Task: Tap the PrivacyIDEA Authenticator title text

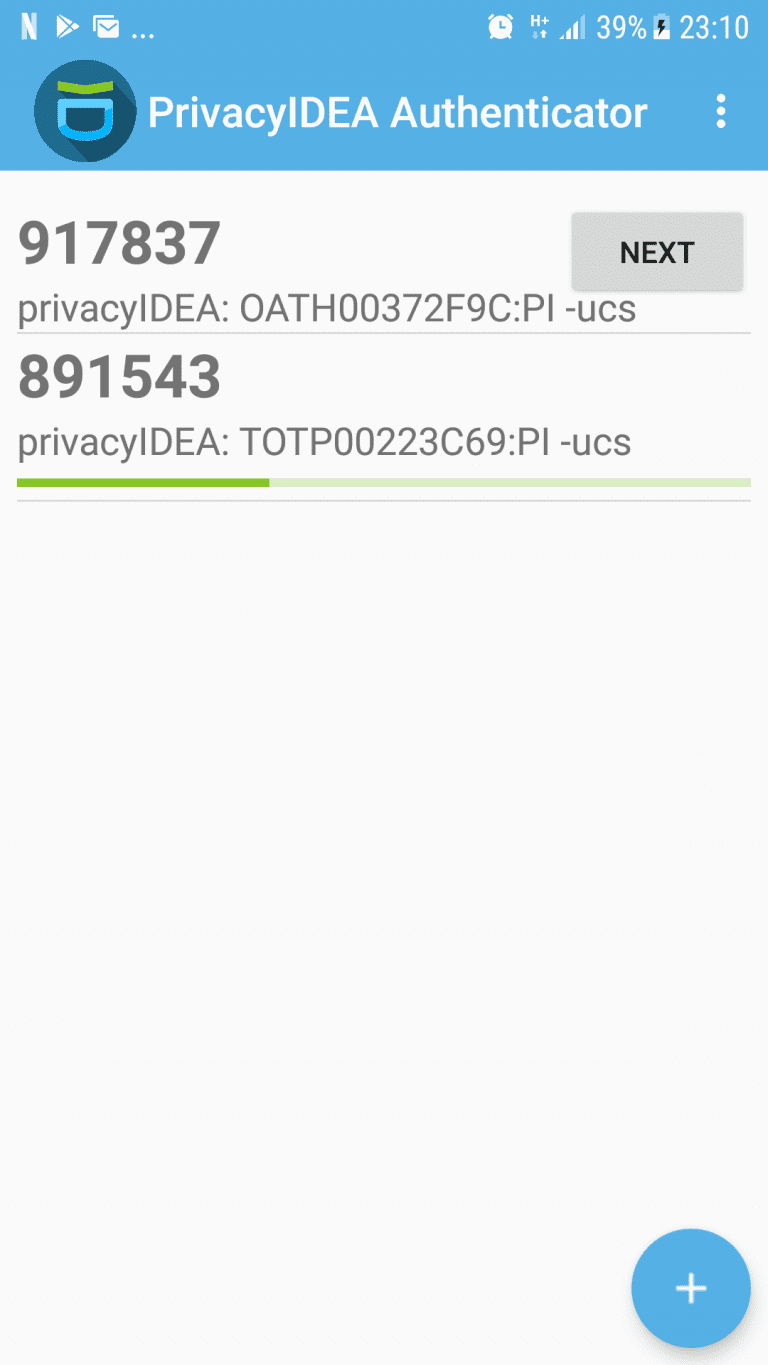Action: 397,112
